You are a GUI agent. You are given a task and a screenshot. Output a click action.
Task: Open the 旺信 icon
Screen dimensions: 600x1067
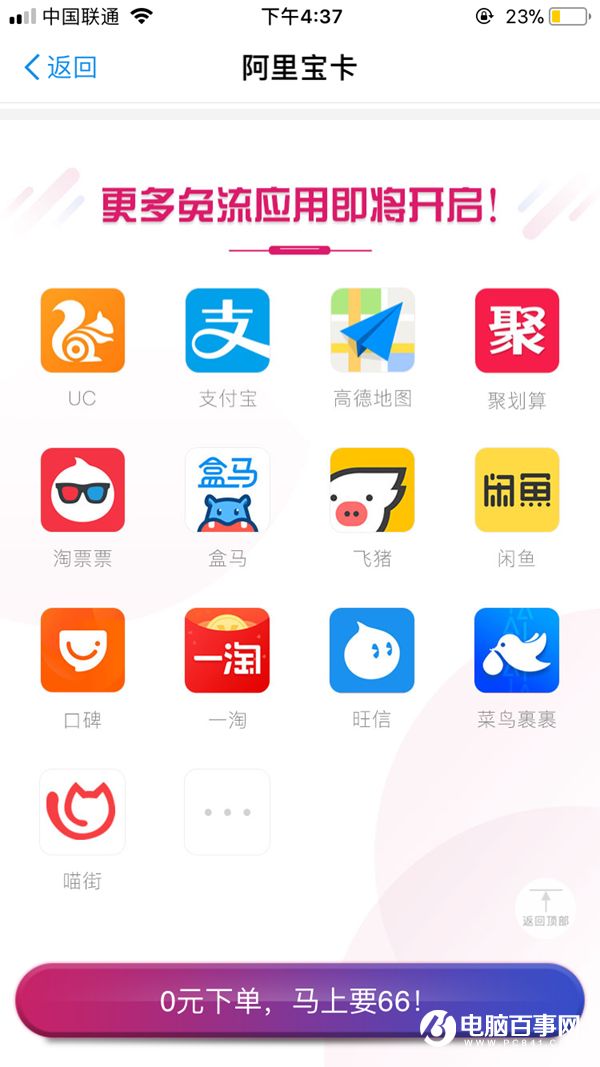[x=372, y=650]
